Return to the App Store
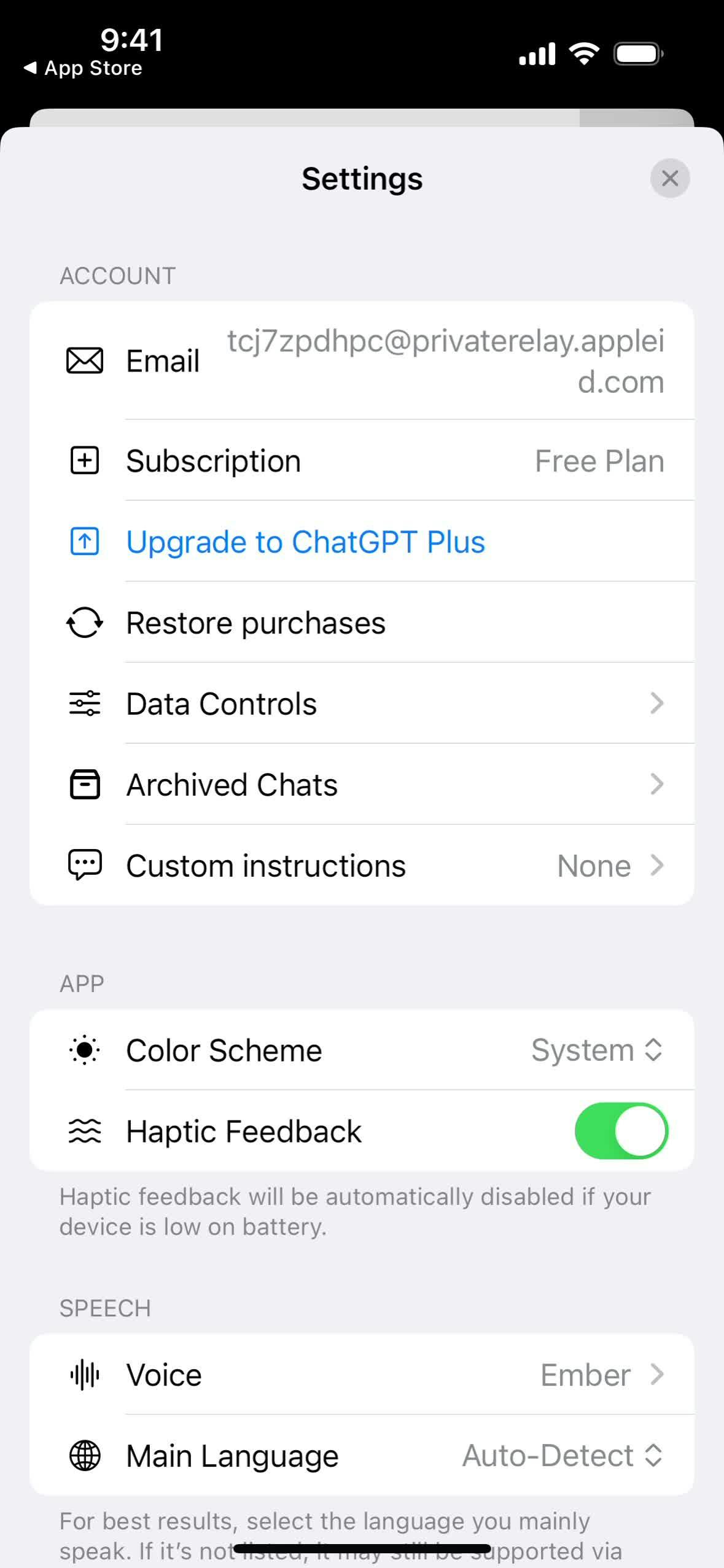724x1568 pixels. pyautogui.click(x=84, y=68)
